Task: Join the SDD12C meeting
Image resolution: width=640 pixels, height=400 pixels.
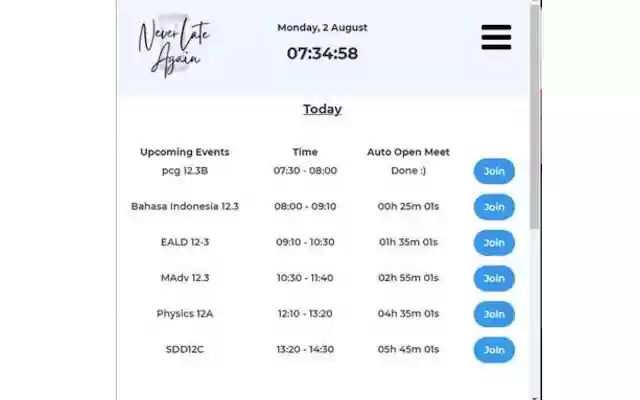Action: click(x=494, y=350)
